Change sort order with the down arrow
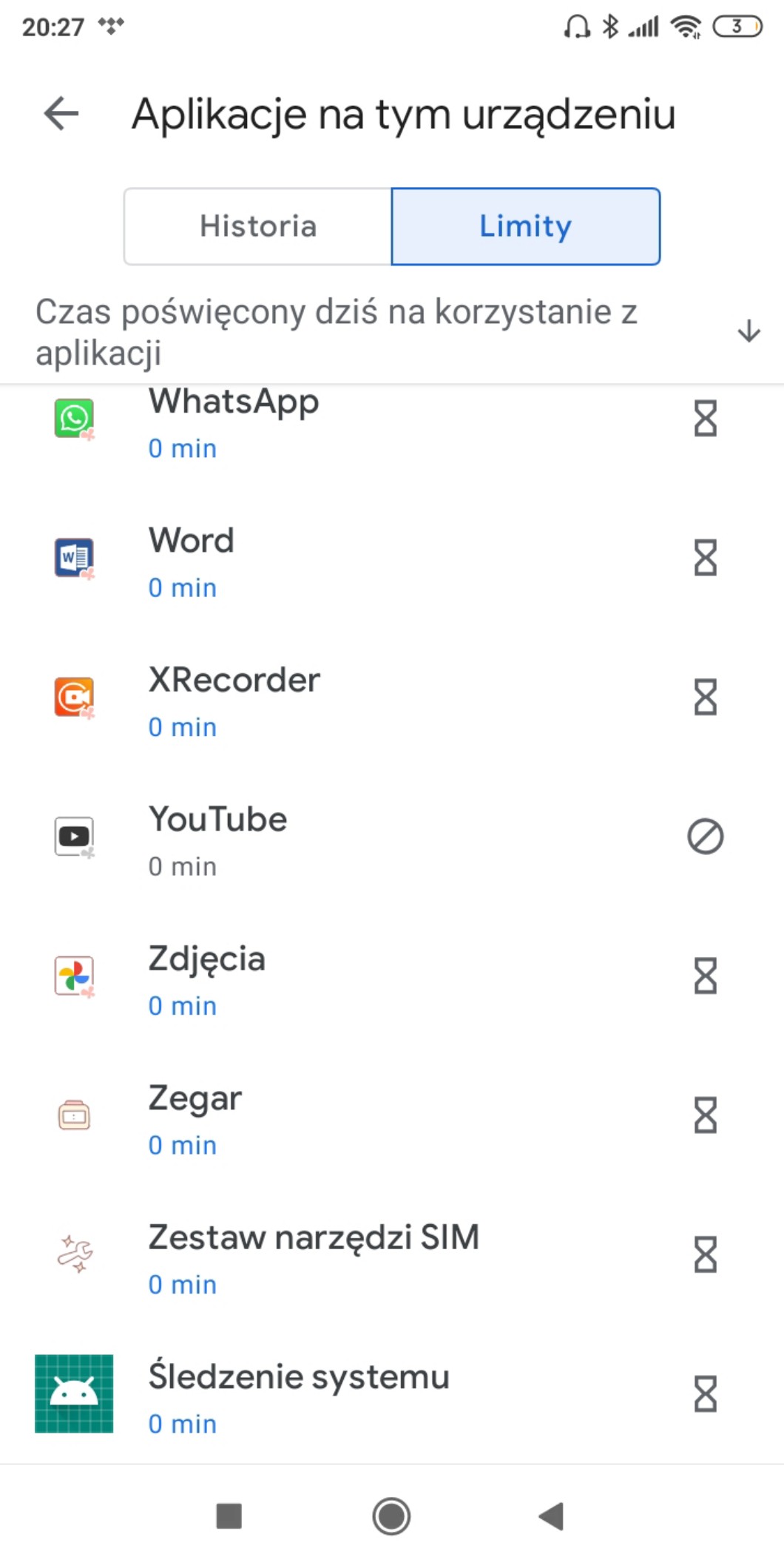 point(748,331)
